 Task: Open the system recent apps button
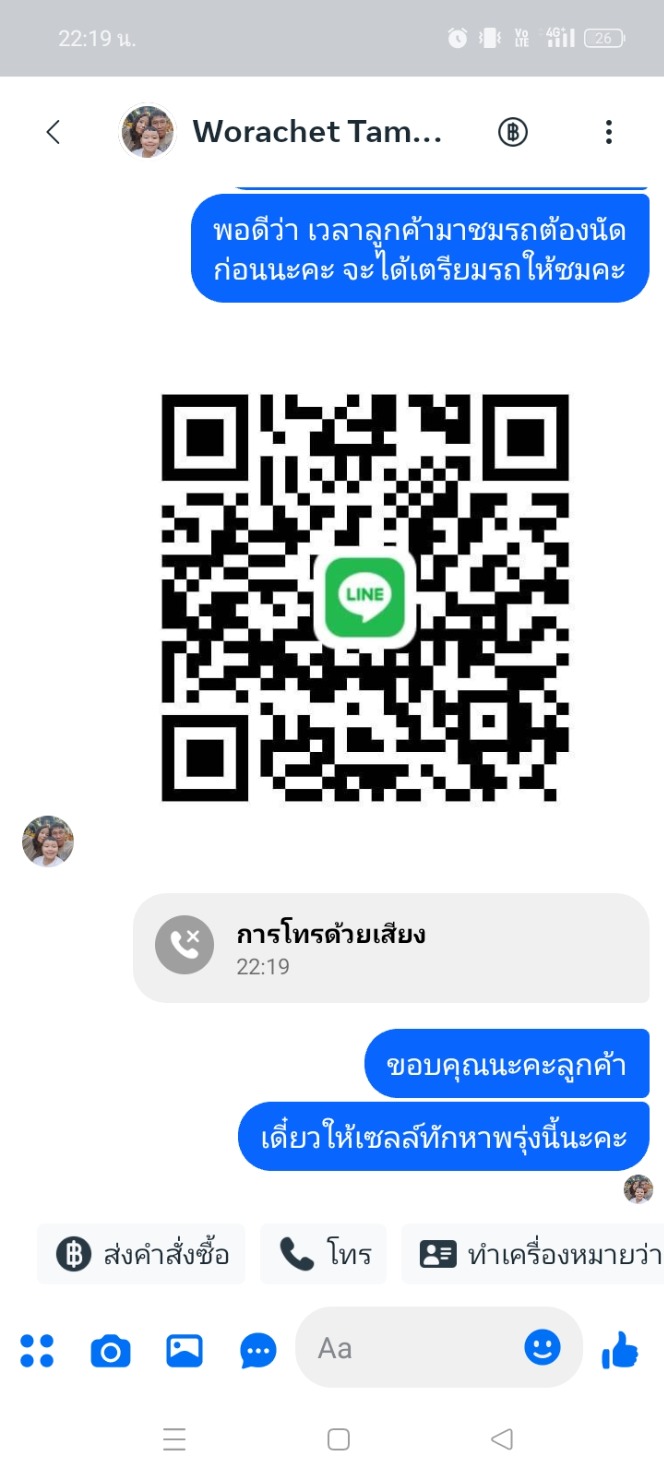[x=174, y=1439]
